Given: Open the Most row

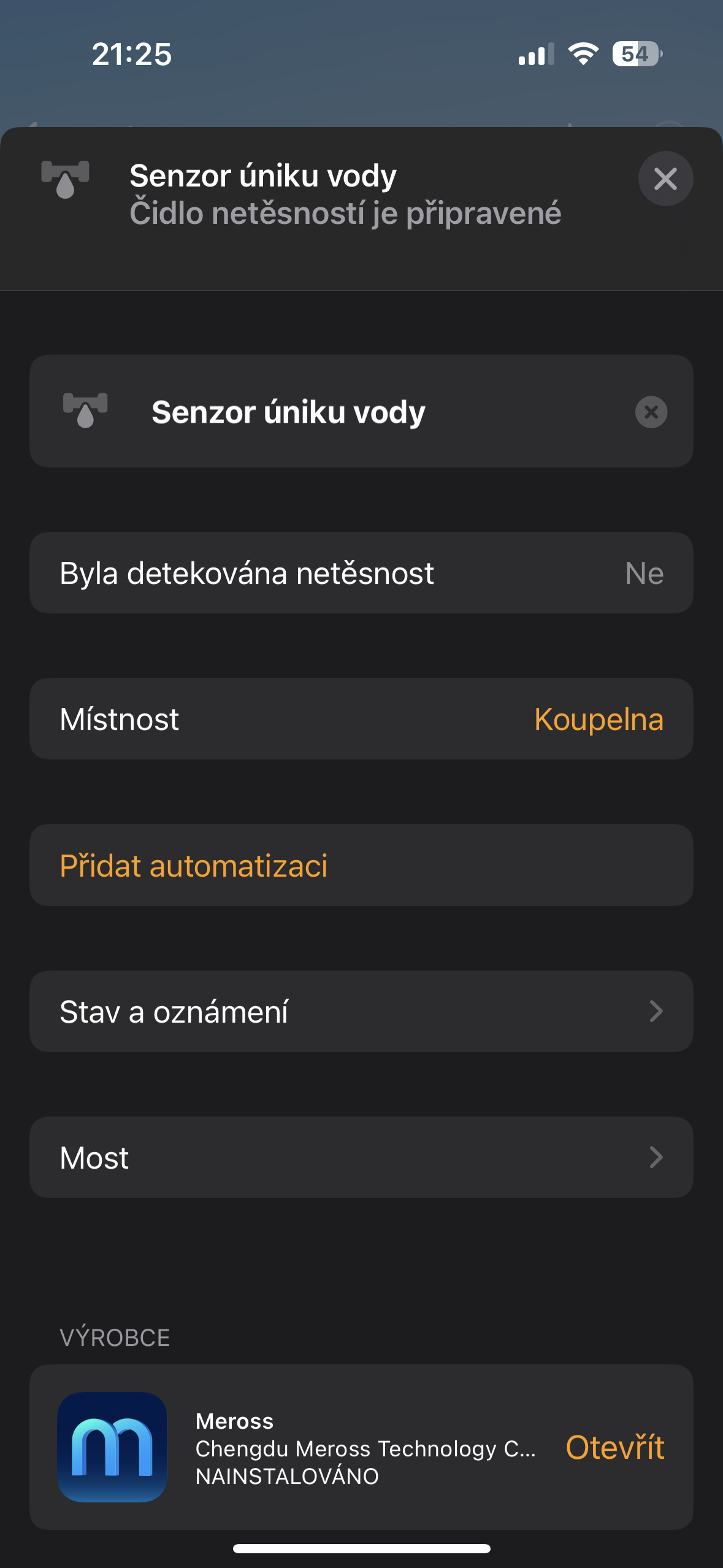Looking at the screenshot, I should 361,1158.
